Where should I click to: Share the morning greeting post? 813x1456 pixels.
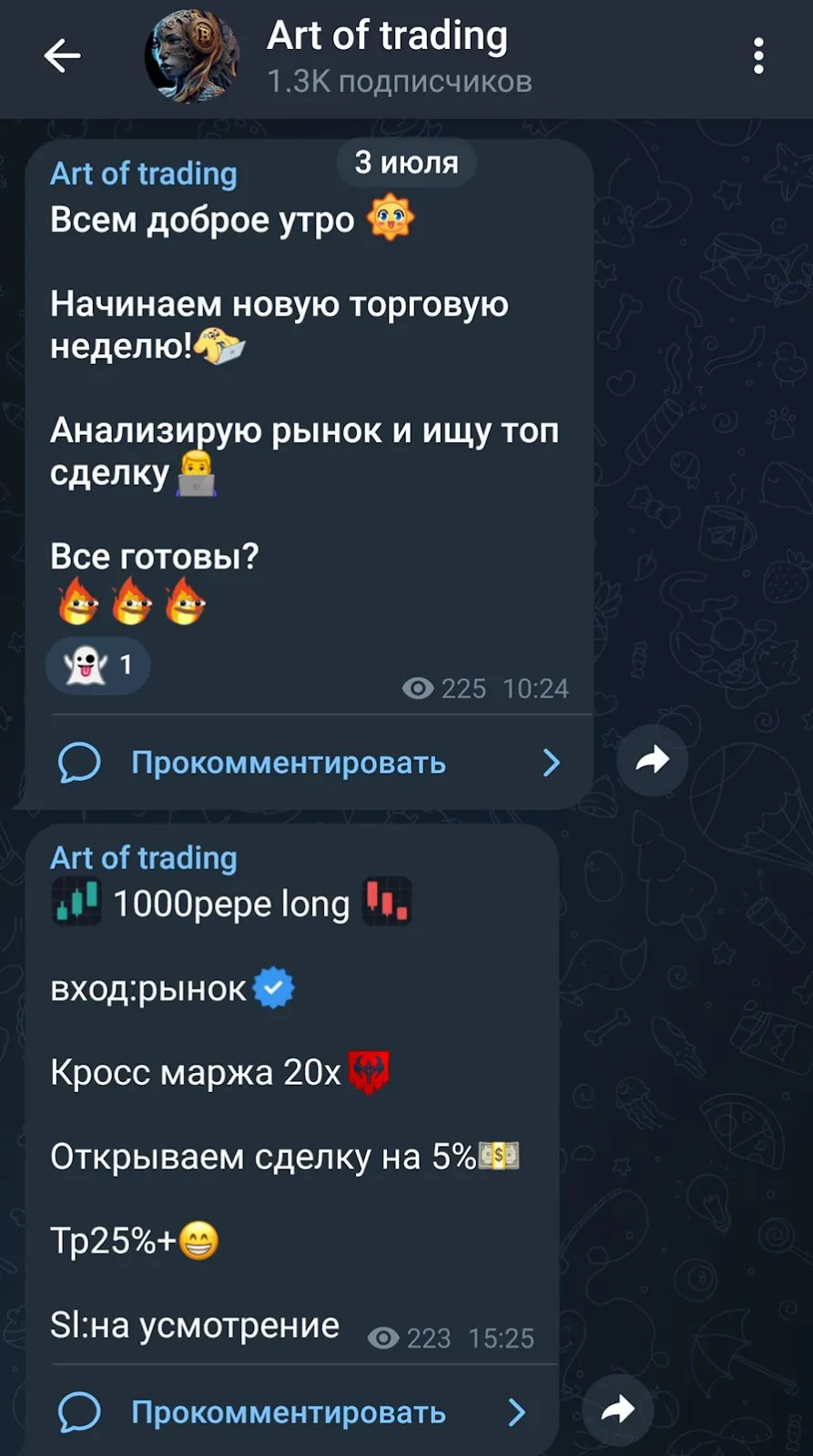[x=652, y=760]
